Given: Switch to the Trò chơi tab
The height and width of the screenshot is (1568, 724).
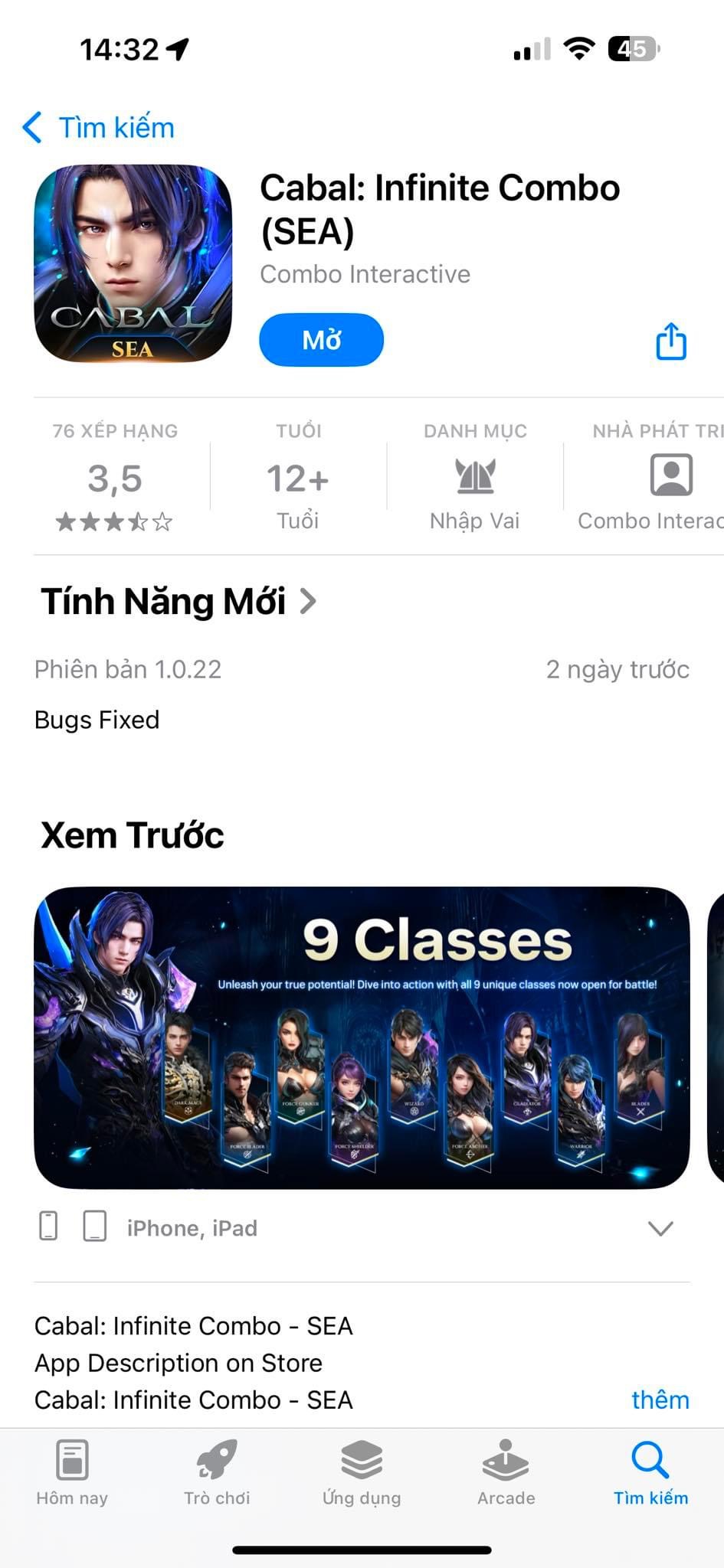Looking at the screenshot, I should point(217,1473).
